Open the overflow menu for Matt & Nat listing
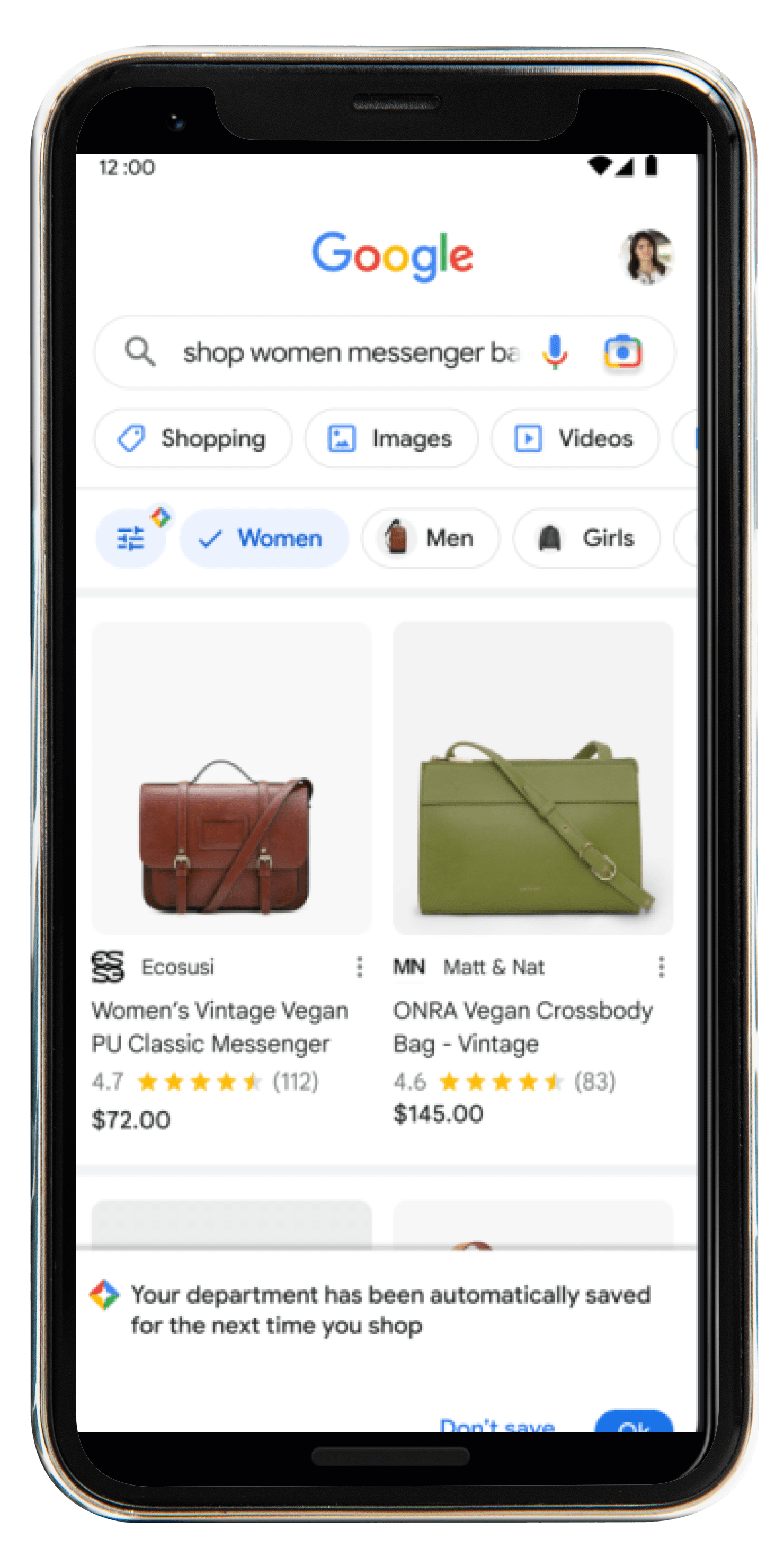 [661, 966]
